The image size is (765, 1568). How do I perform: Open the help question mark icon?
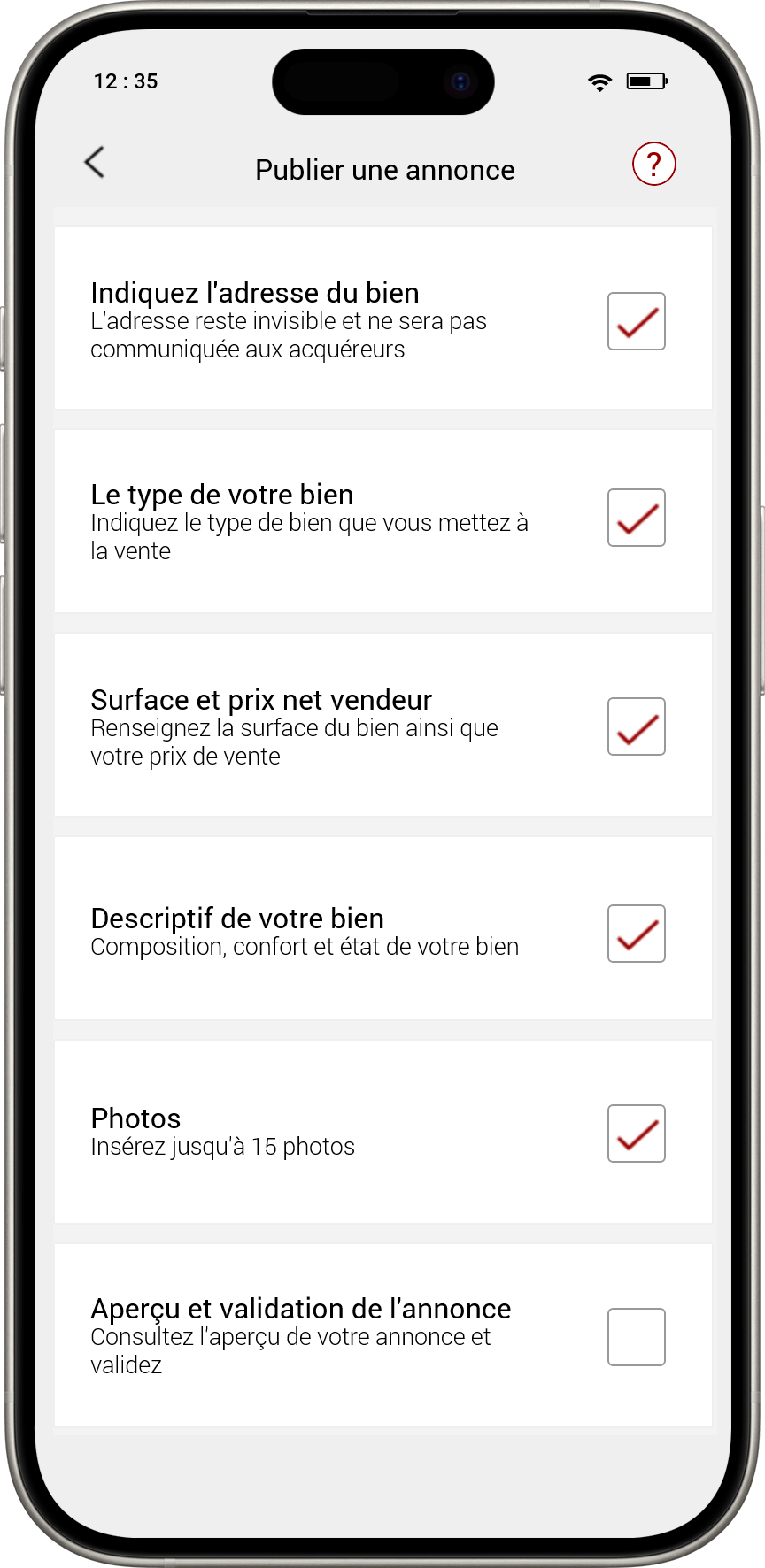click(653, 165)
